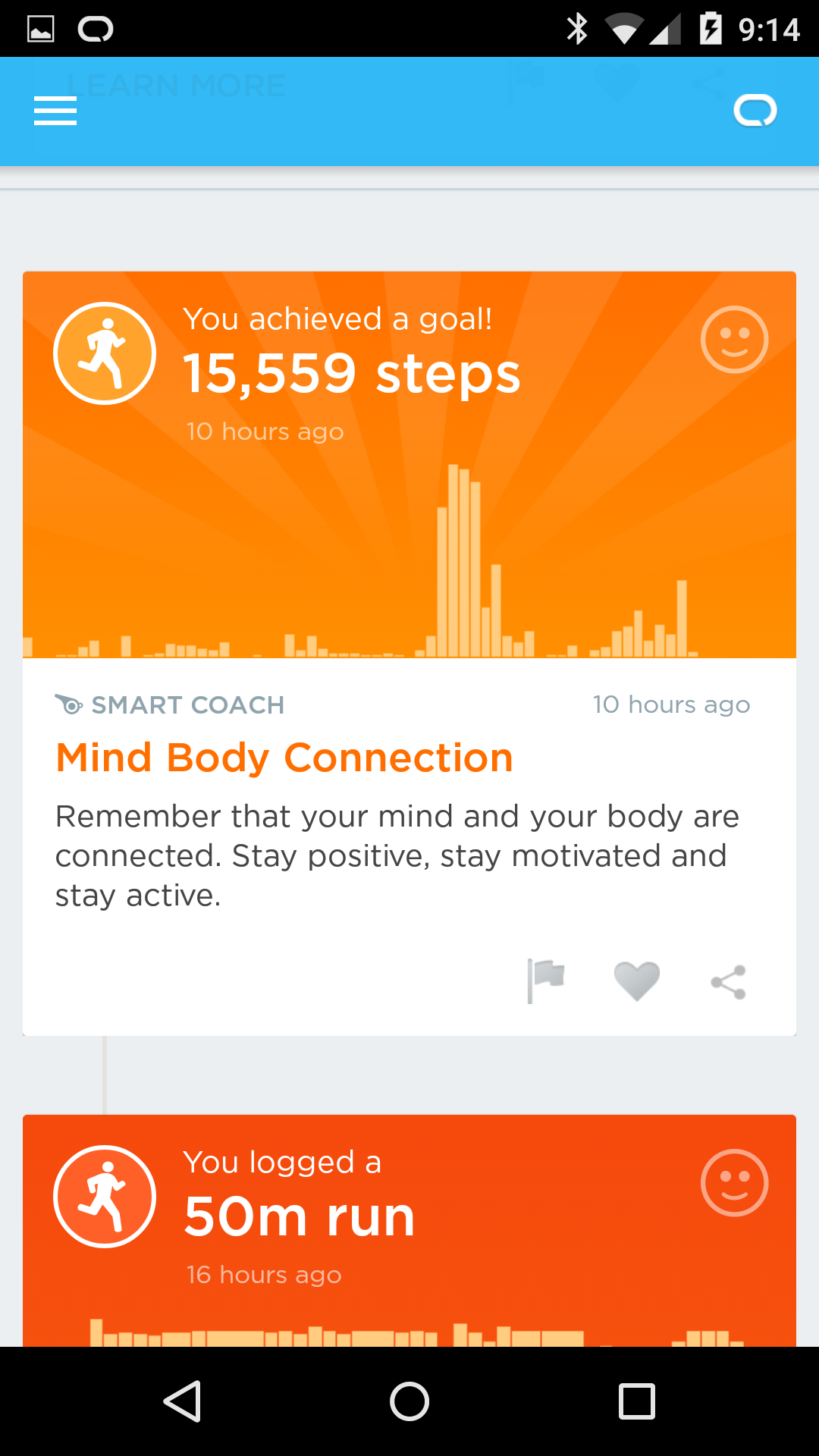Screen dimensions: 819x1456
Task: Like the Mind Body Connection tip
Action: coord(636,981)
